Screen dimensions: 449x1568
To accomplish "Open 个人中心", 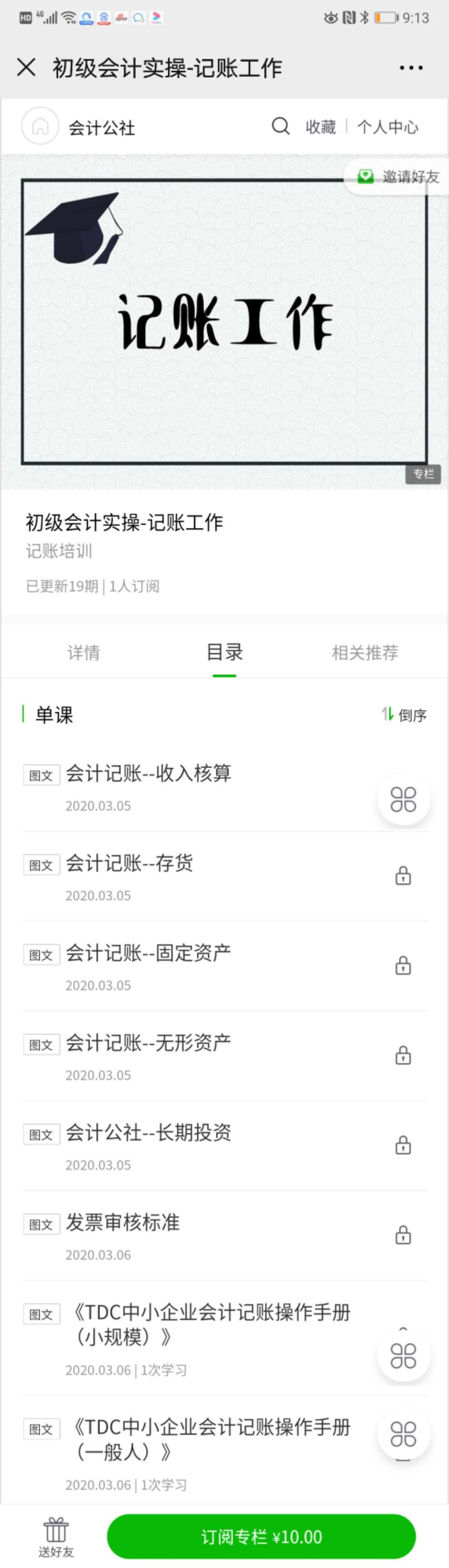I will (x=387, y=126).
